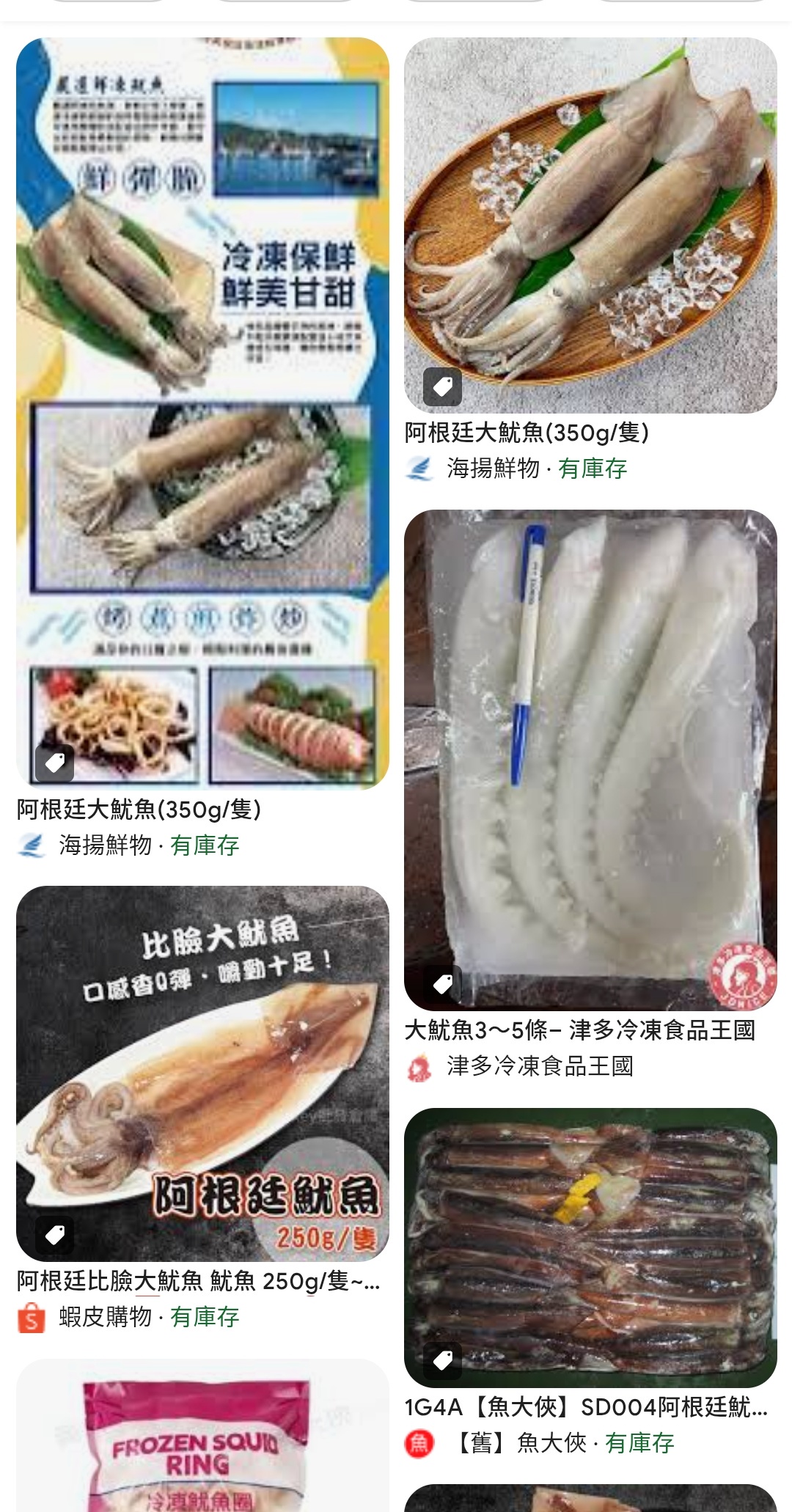Open the 阿根廷大魷魚 infographic image from 海揚鮮物

[202, 414]
